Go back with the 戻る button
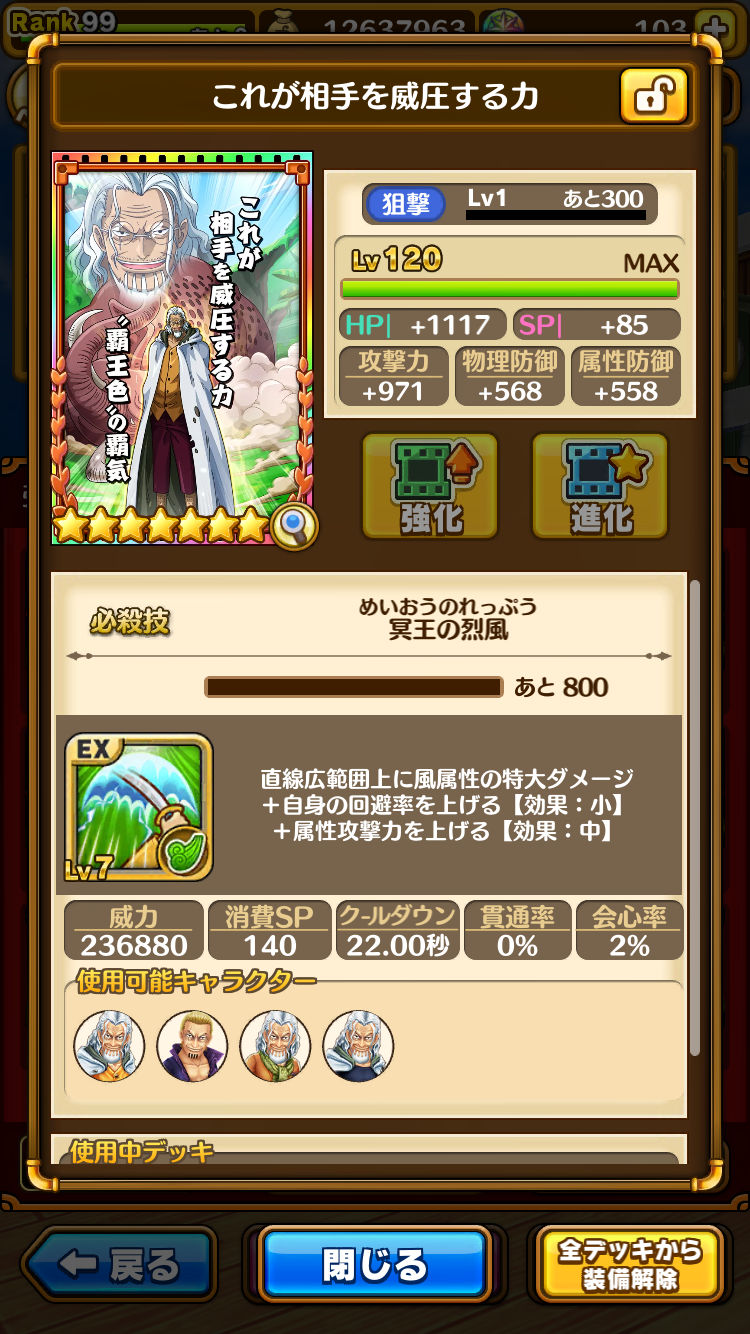 (120, 1265)
